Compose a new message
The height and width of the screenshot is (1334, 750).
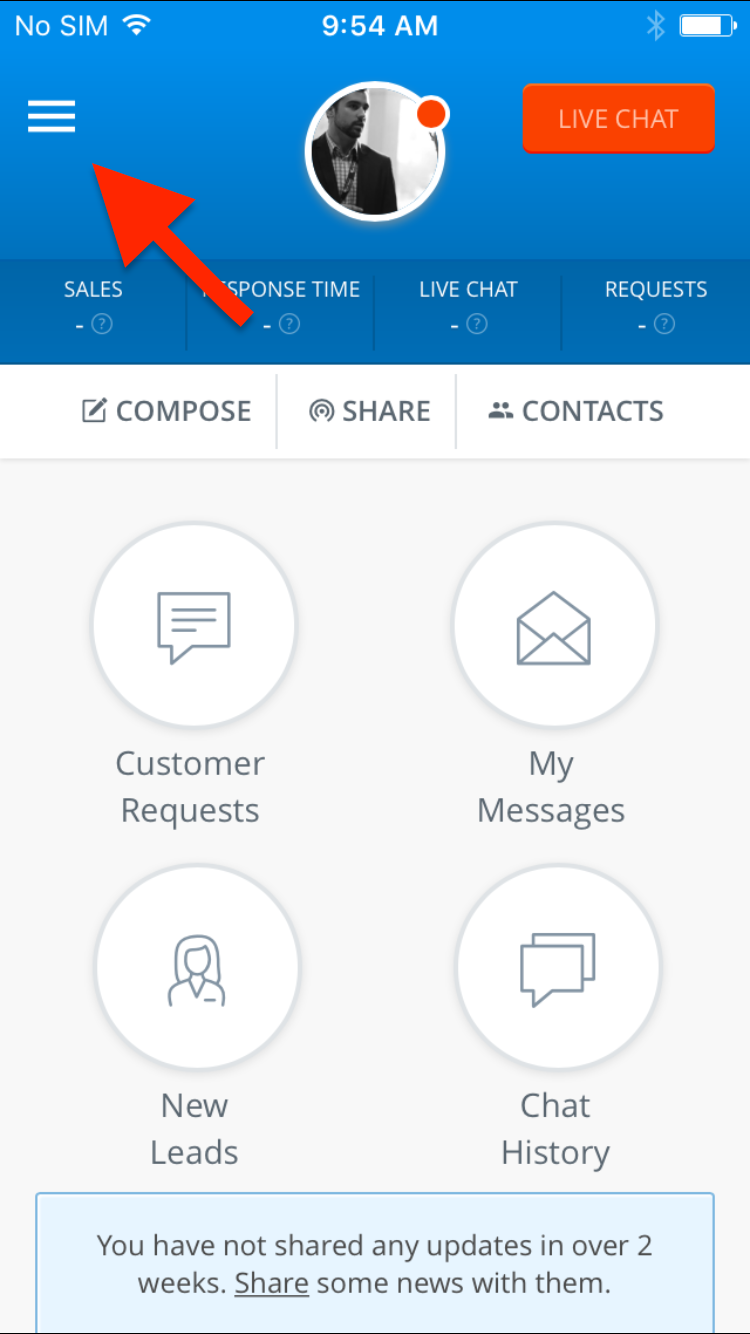167,411
